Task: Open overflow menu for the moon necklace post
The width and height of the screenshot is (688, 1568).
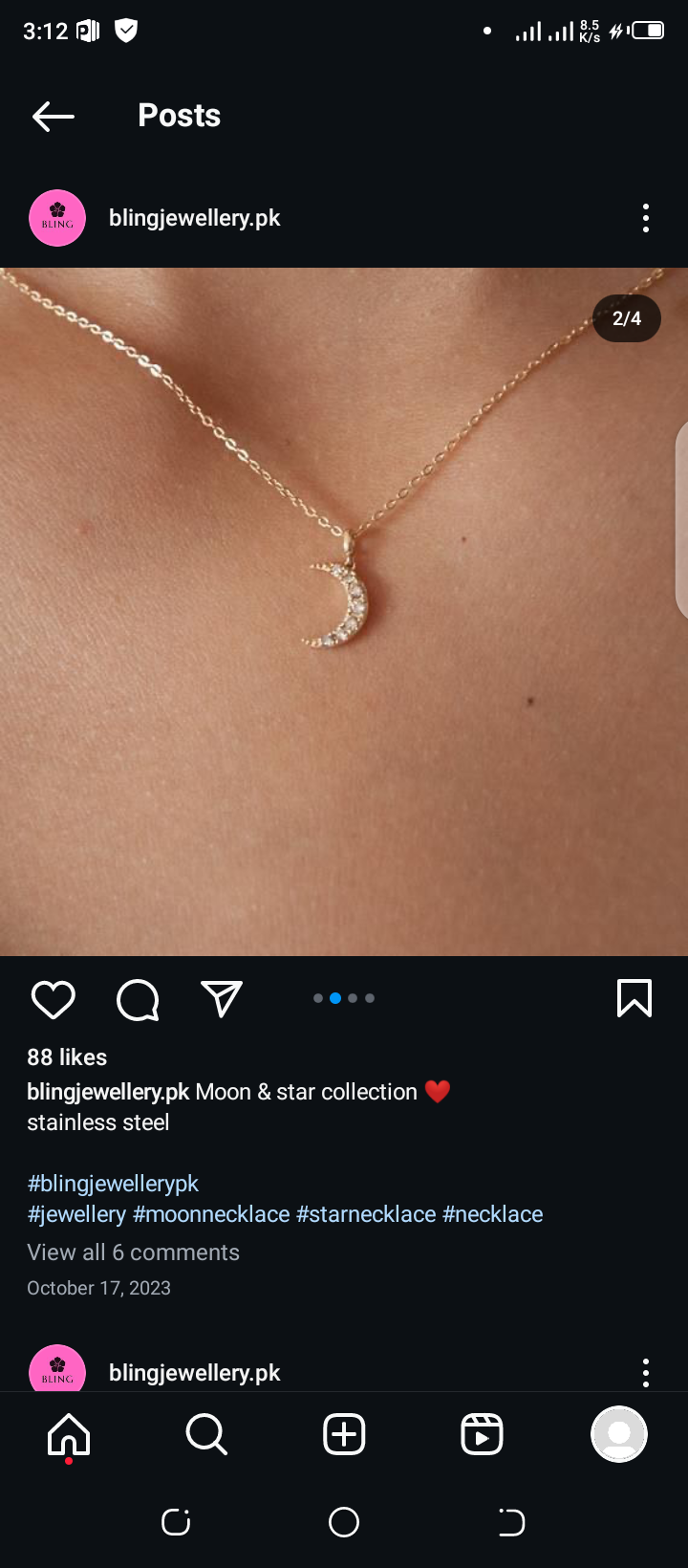Action: 646,218
